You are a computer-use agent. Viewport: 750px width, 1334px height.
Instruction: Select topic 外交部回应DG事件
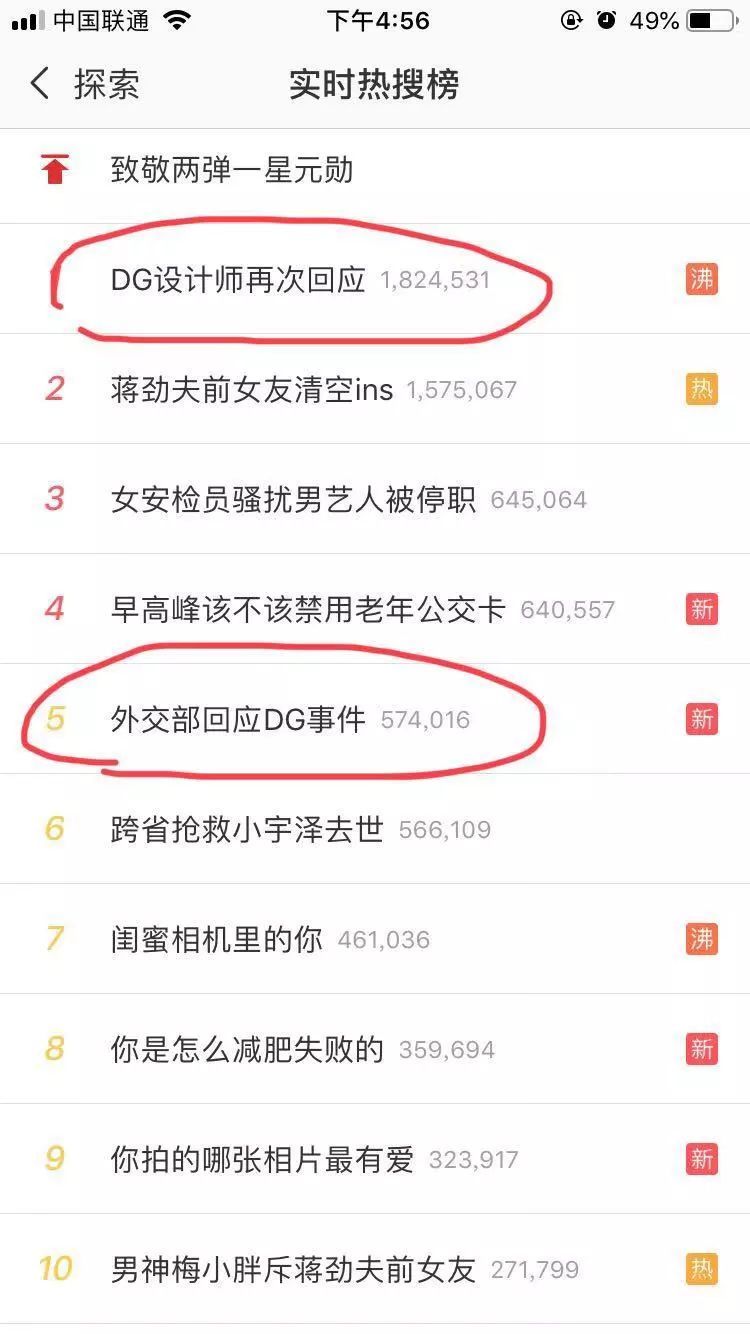[238, 719]
